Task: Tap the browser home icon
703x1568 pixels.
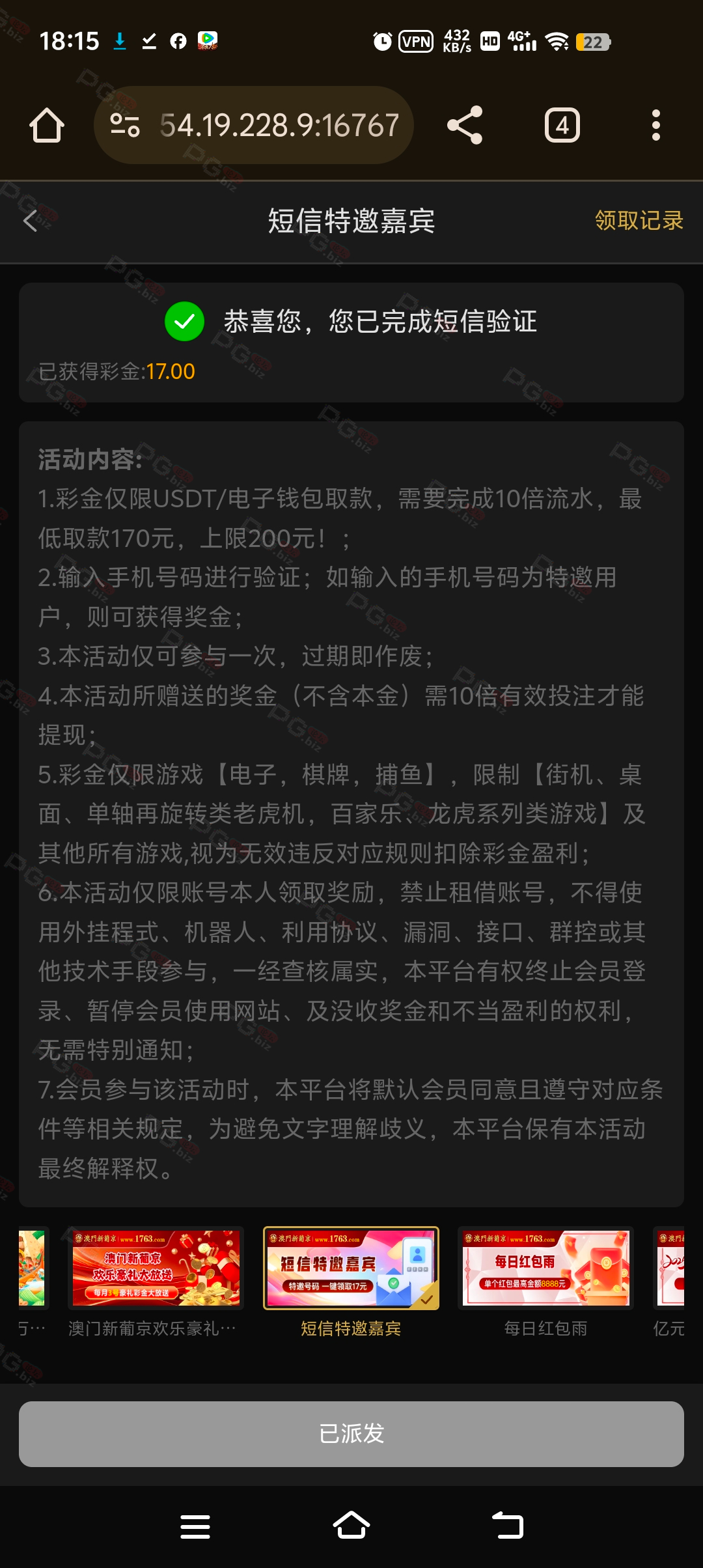Action: point(47,125)
